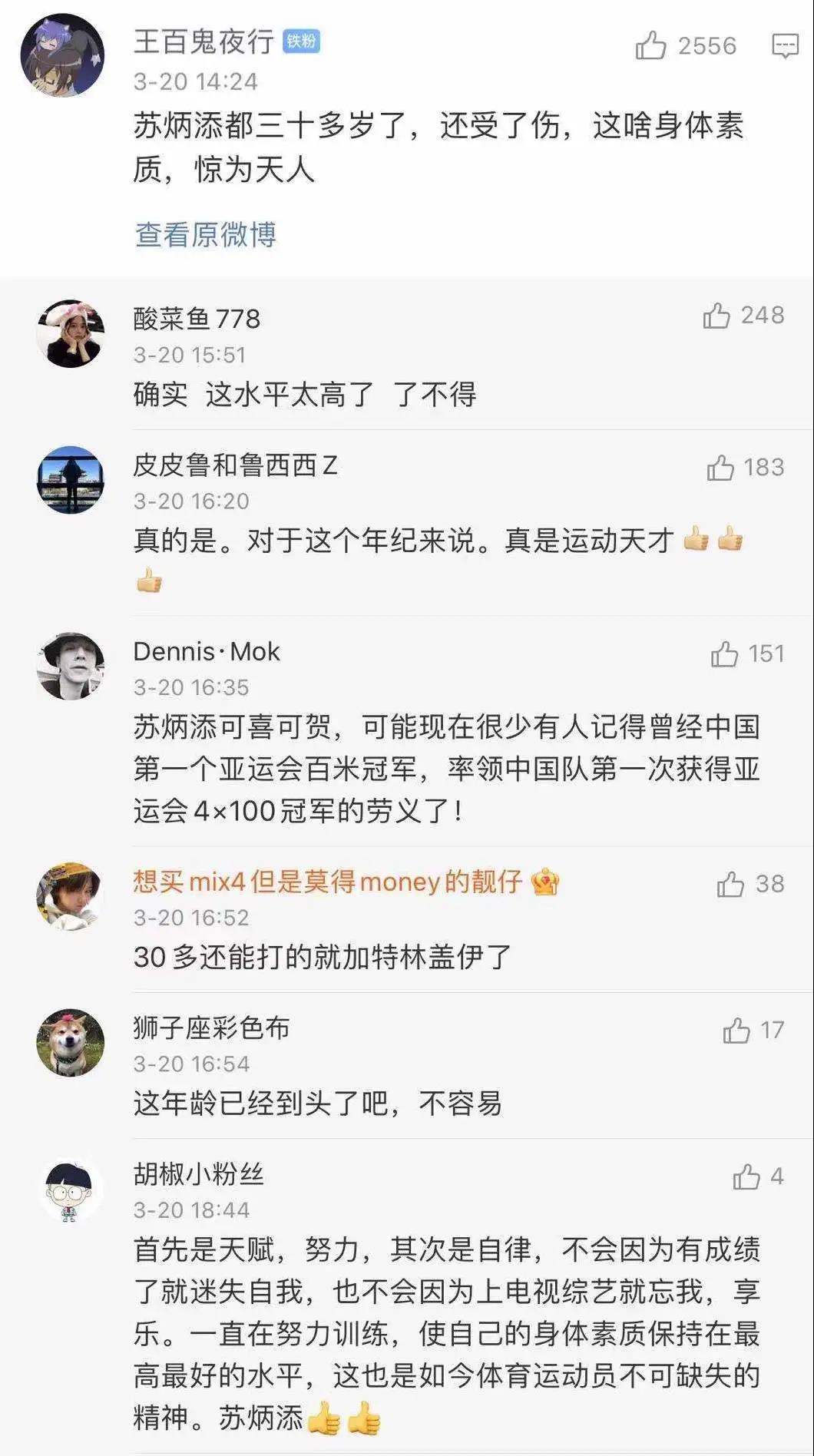This screenshot has width=814, height=1456.
Task: Open the reply icon on 王百鬼夜行's comment
Action: pyautogui.click(x=785, y=46)
